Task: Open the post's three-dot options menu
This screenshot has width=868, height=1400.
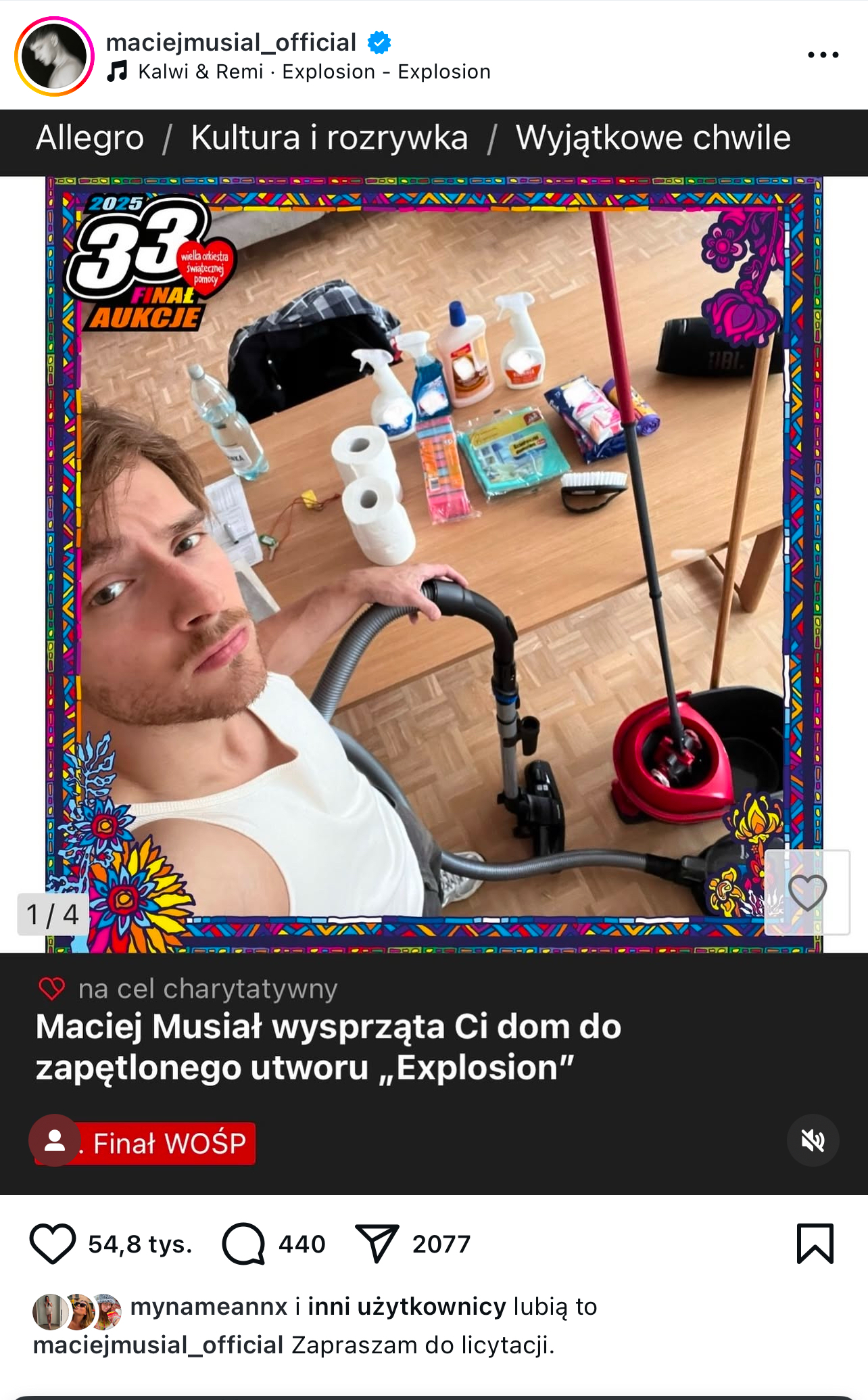Action: point(823,55)
